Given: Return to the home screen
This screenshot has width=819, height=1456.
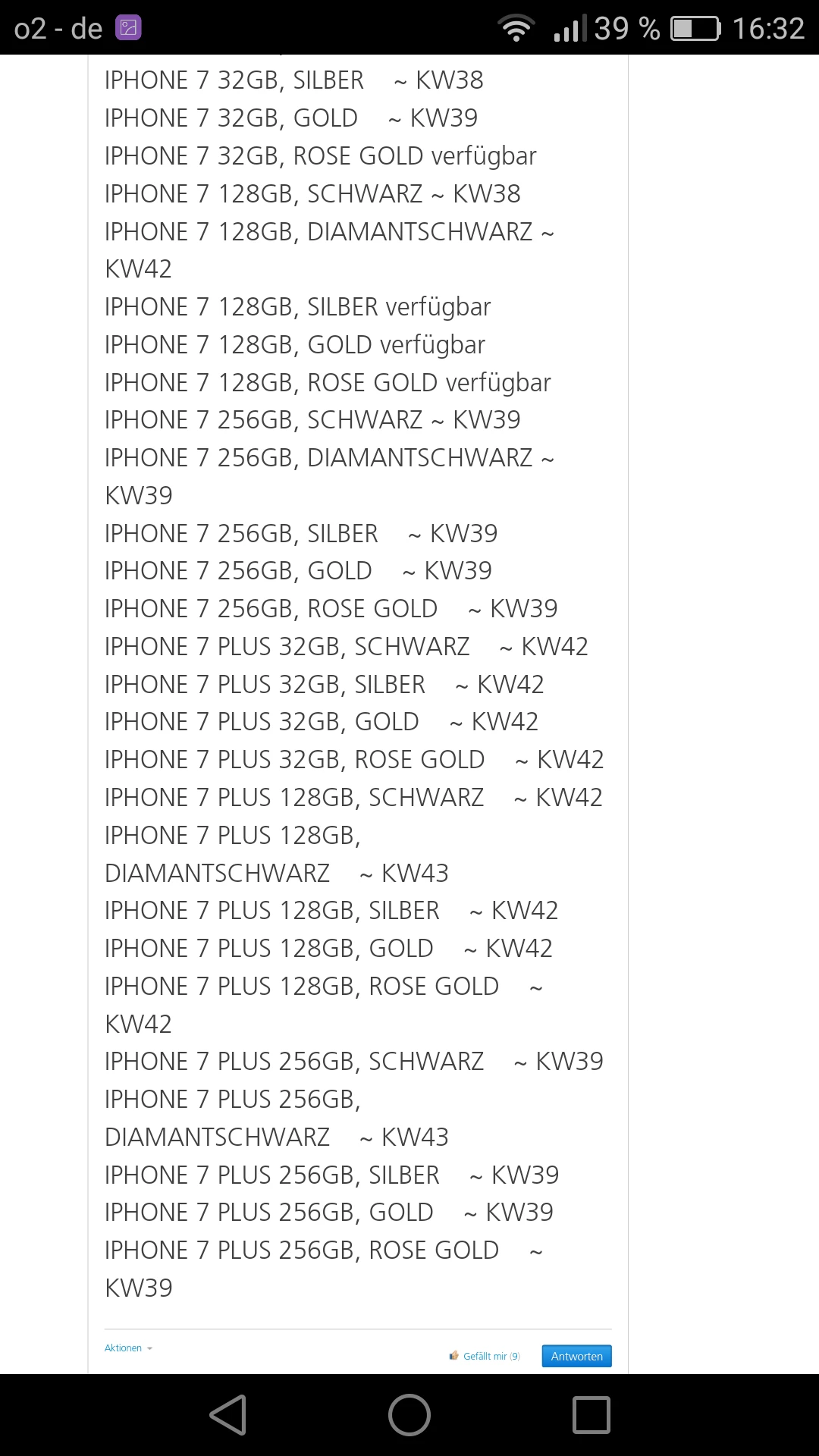Looking at the screenshot, I should coord(409,1415).
